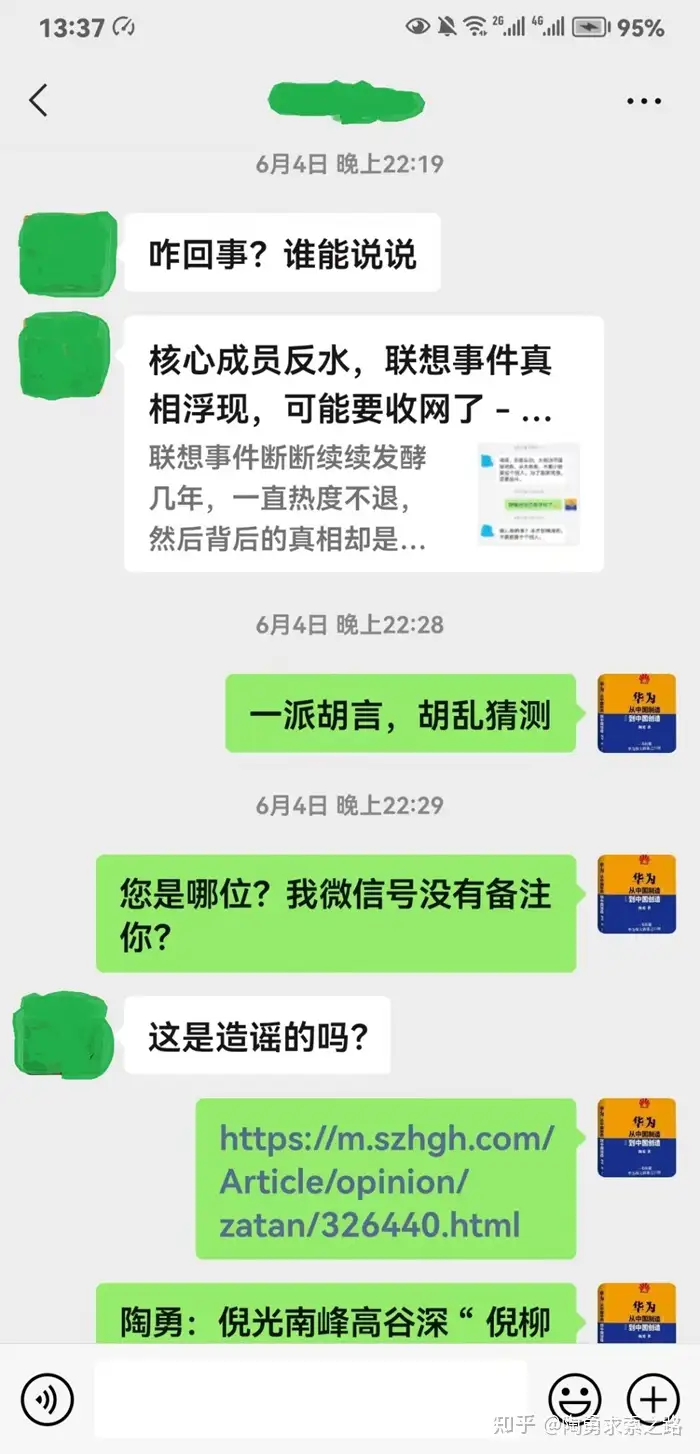700x1454 pixels.
Task: Open the plus attachment menu
Action: pos(652,1397)
